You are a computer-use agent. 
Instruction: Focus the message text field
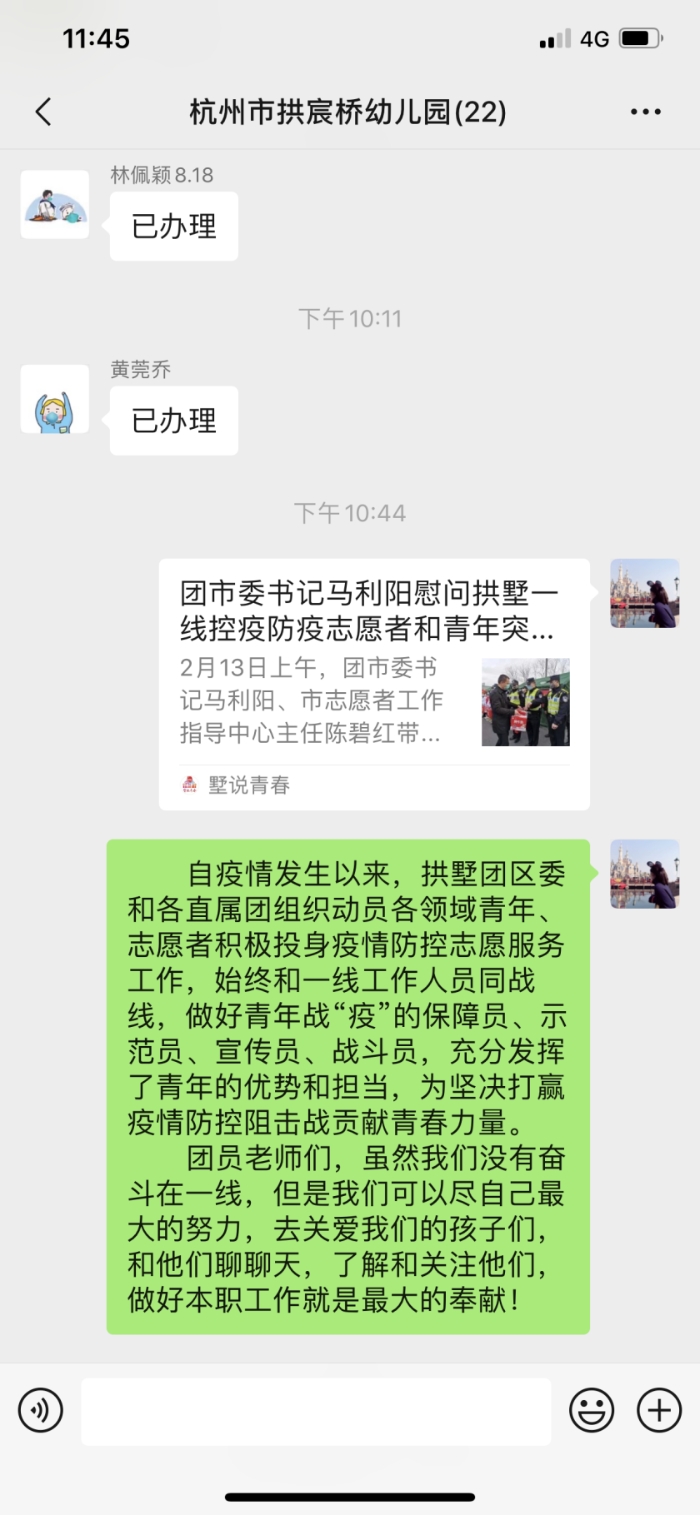pos(316,1411)
